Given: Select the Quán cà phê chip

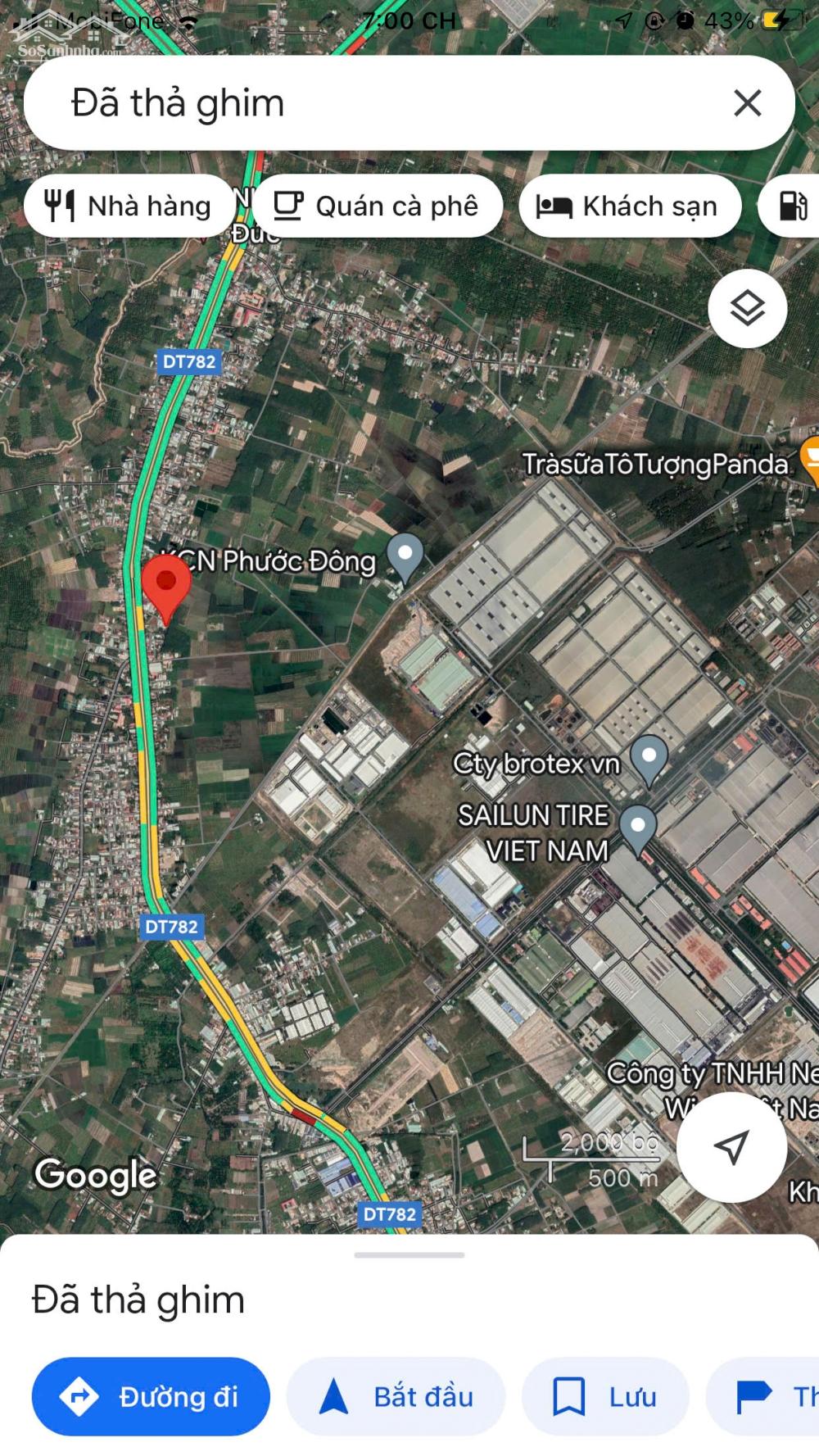Looking at the screenshot, I should [377, 206].
